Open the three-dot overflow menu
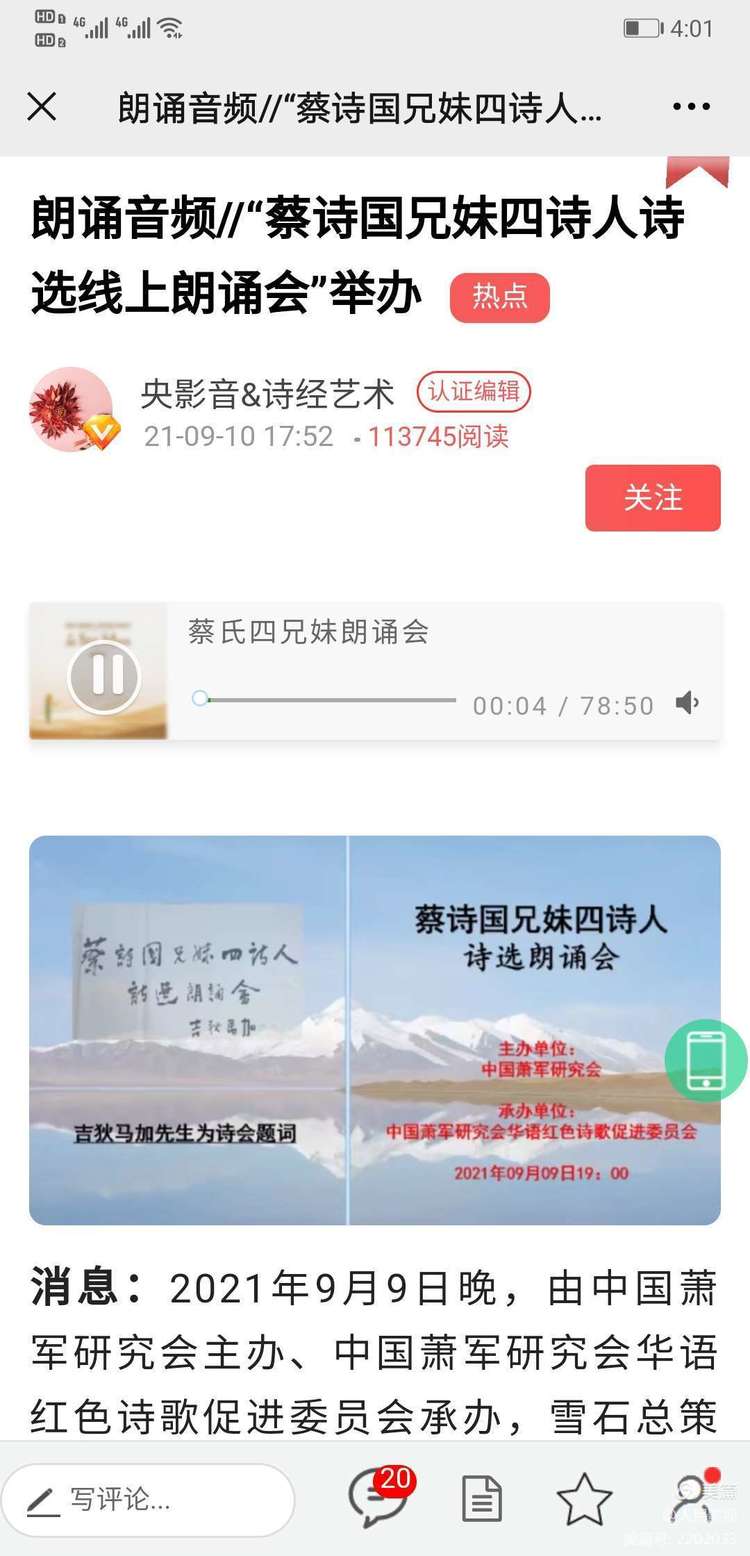The image size is (750, 1556). tap(691, 107)
